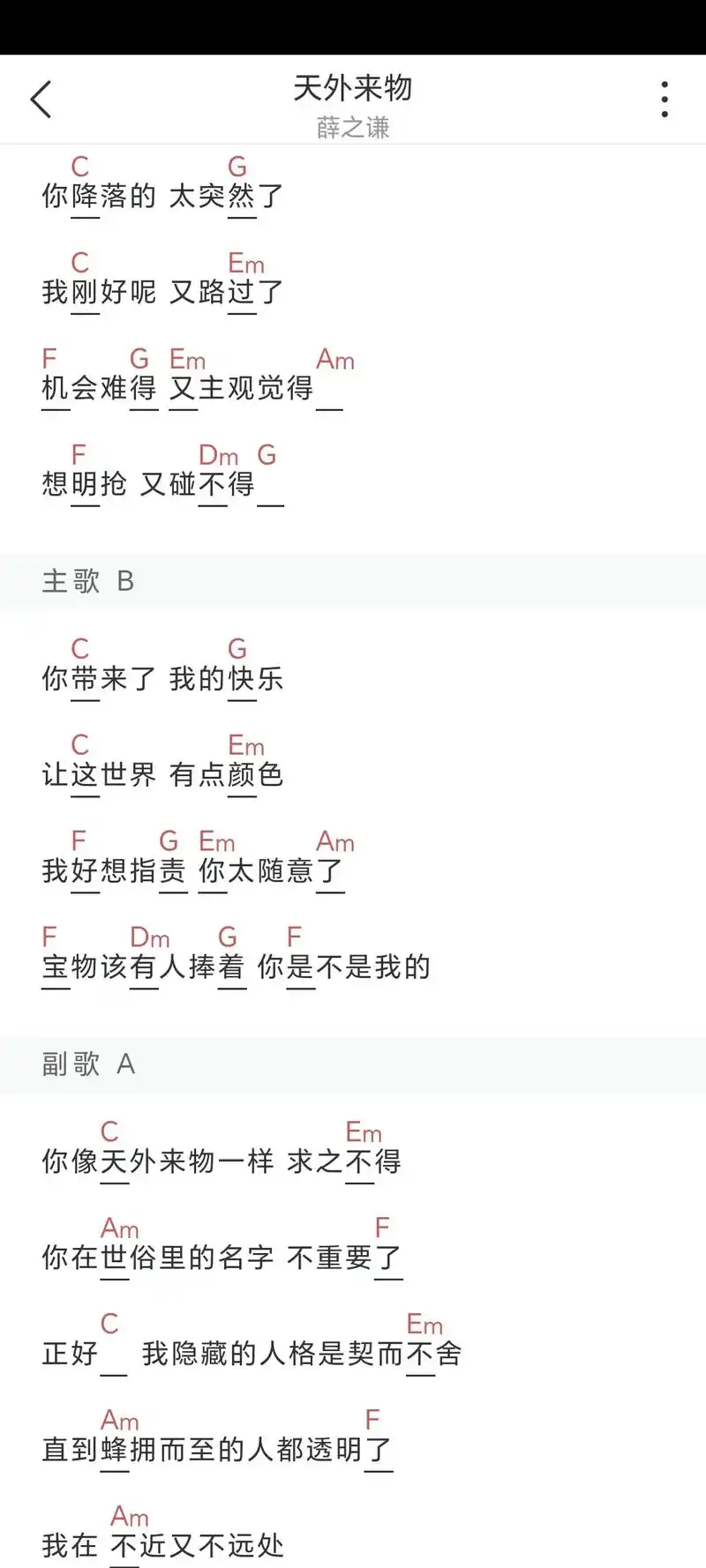Select the G chord above 太突然了
The image size is (706, 1568).
point(237,166)
